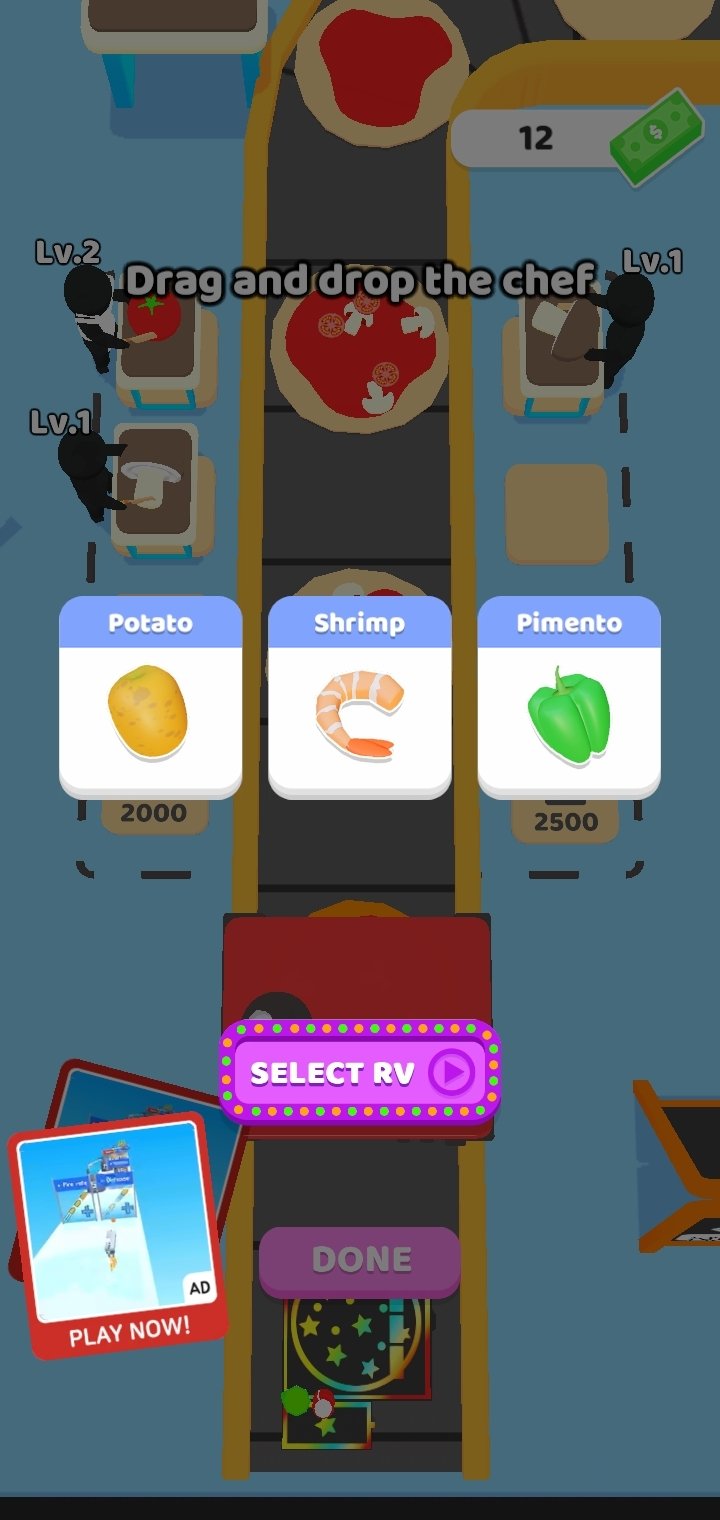
Task: Tap the SELECT RV button
Action: point(360,1073)
